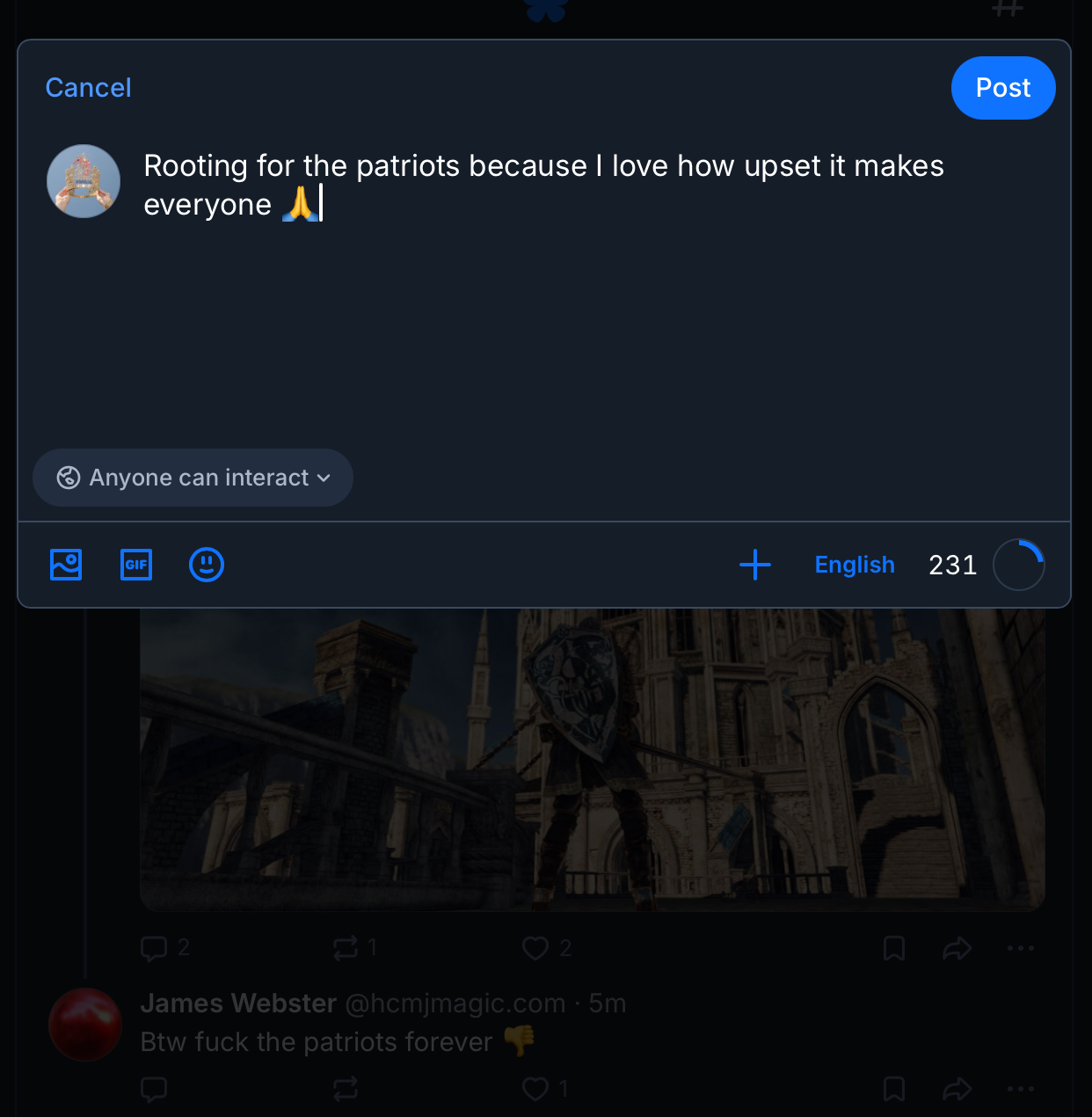Open the Anyone can interact dropdown
1092x1117 pixels.
193,478
